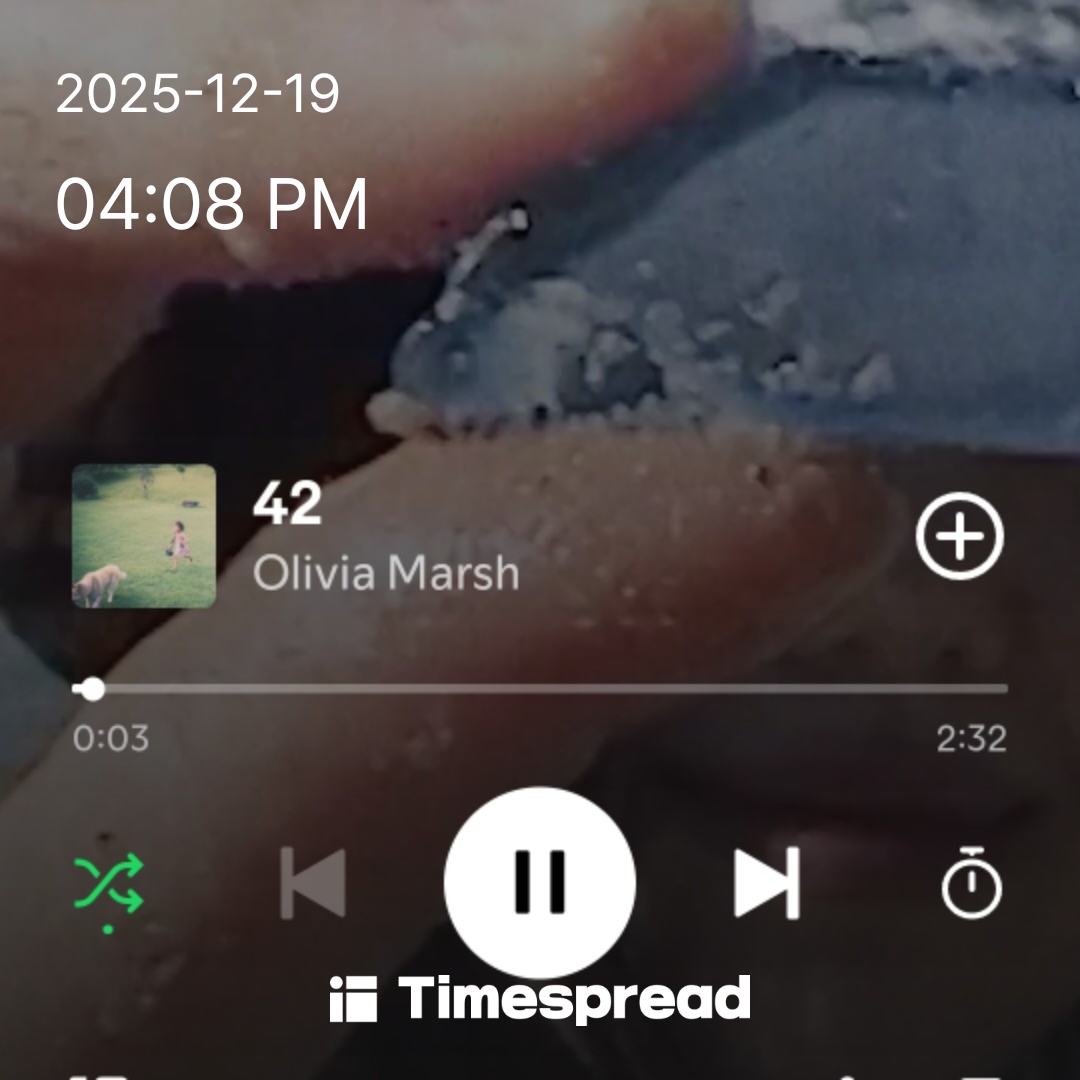Image resolution: width=1080 pixels, height=1080 pixels.
Task: Open artist Olivia Marsh
Action: pyautogui.click(x=386, y=574)
